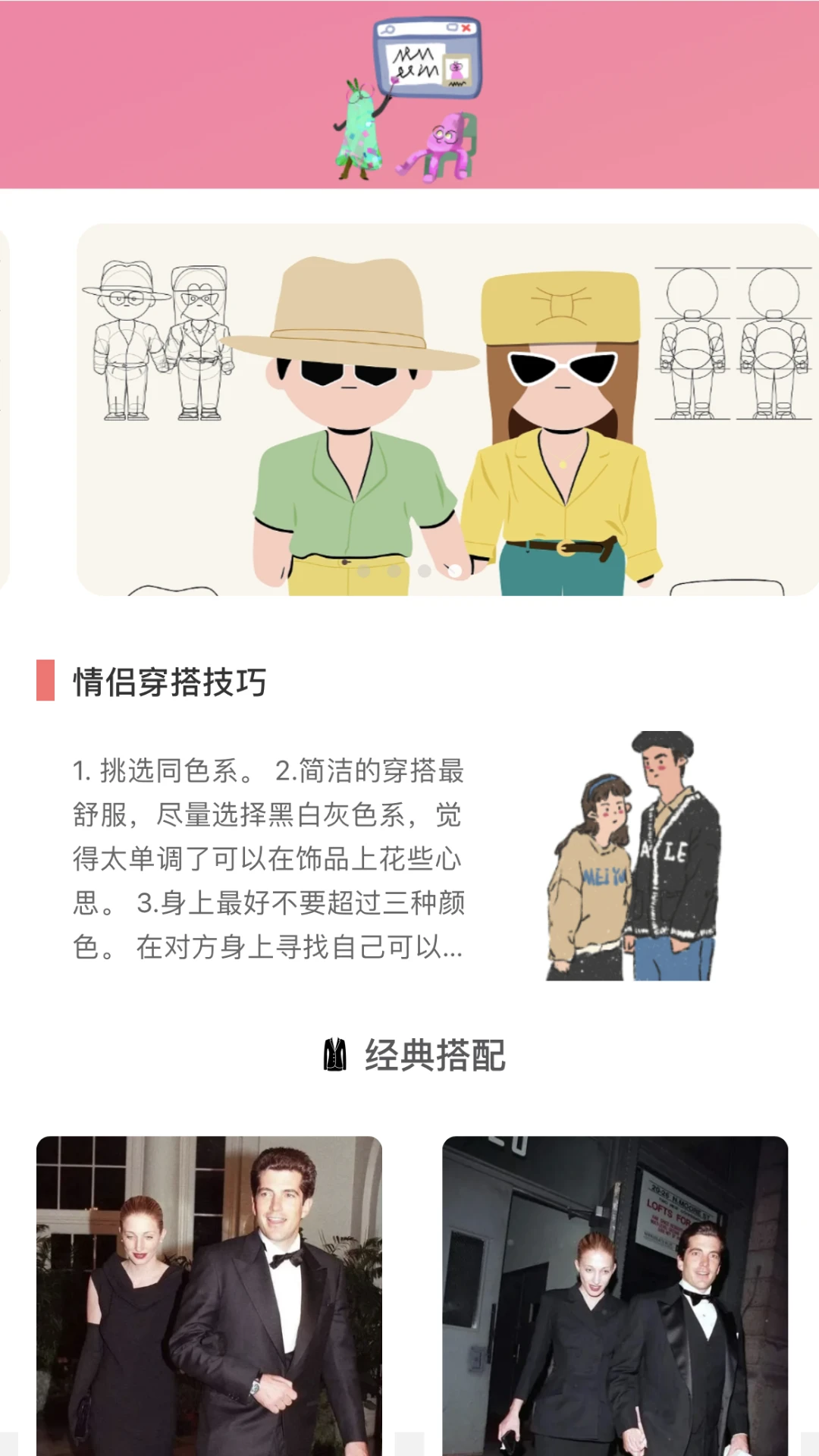Open the cartoon couple outfit banner
The height and width of the screenshot is (1456, 819).
pos(447,409)
